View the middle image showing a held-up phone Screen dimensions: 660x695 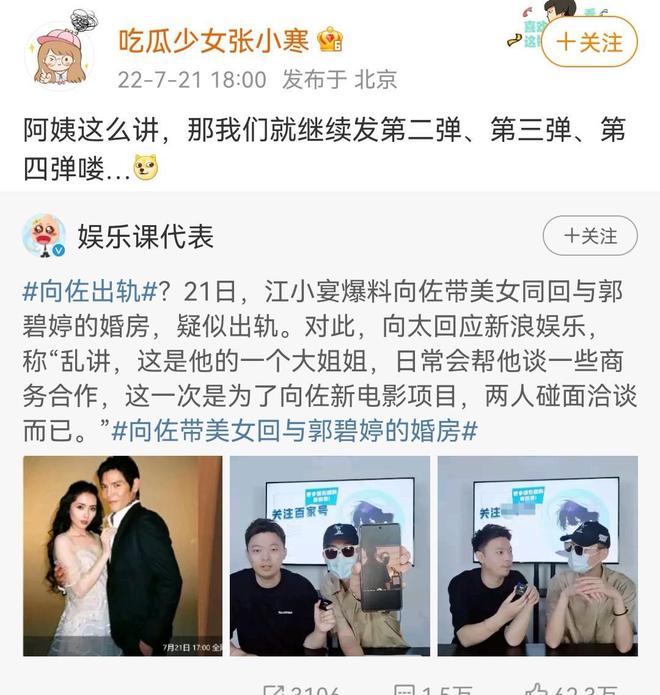click(329, 555)
